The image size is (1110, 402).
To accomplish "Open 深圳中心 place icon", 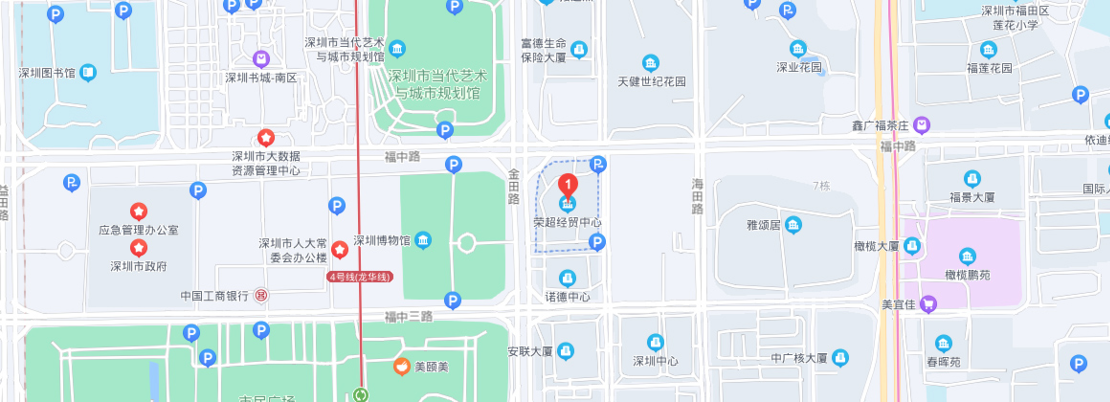I will 655,343.
